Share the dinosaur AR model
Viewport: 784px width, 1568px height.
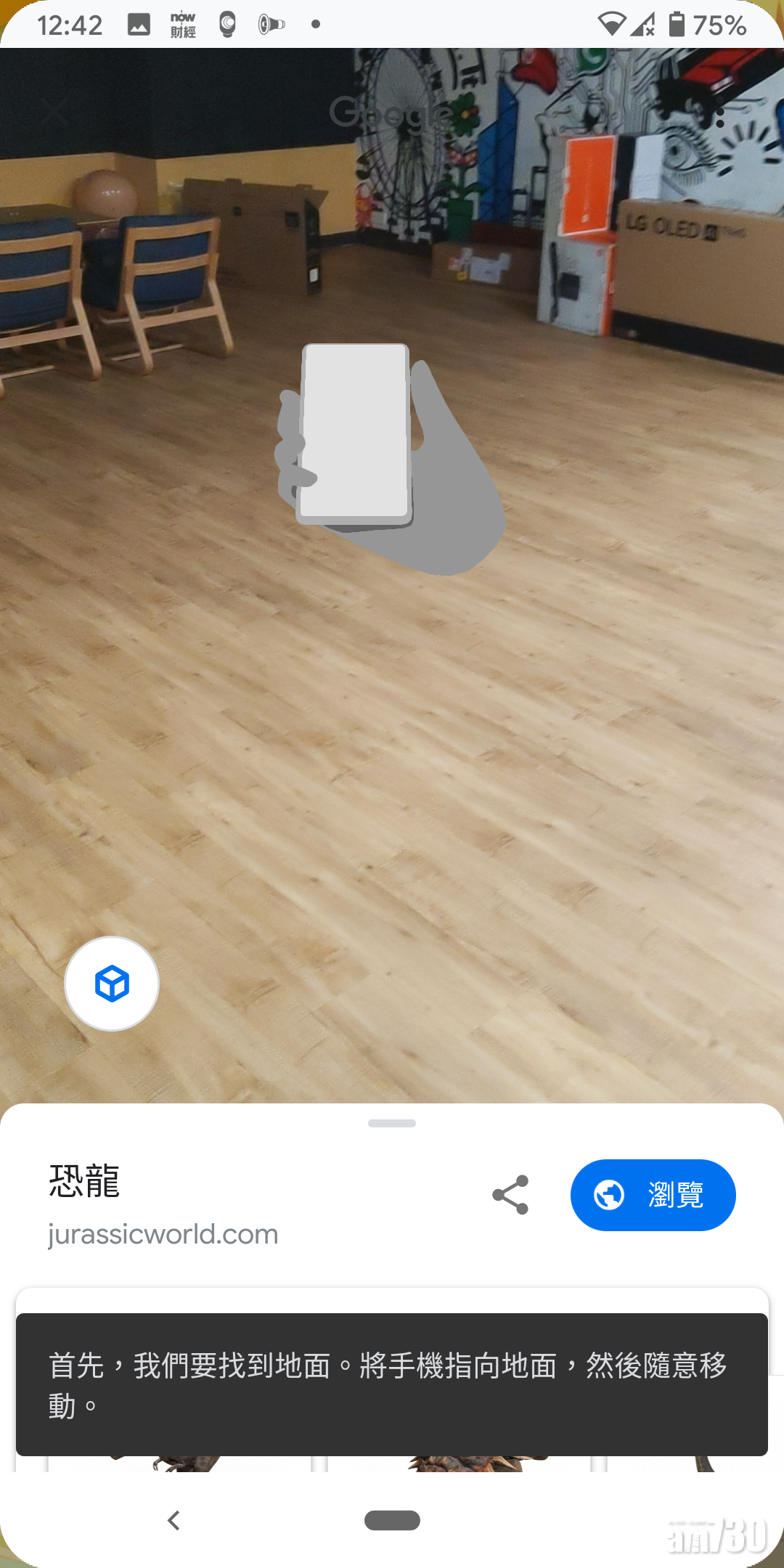pos(510,1195)
